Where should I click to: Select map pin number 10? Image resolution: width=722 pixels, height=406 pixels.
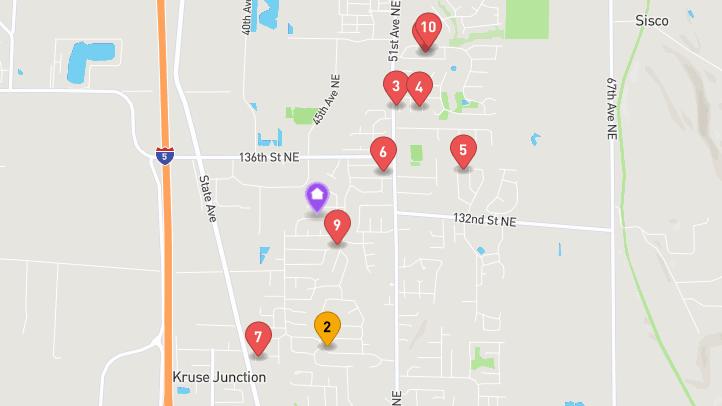tap(428, 28)
